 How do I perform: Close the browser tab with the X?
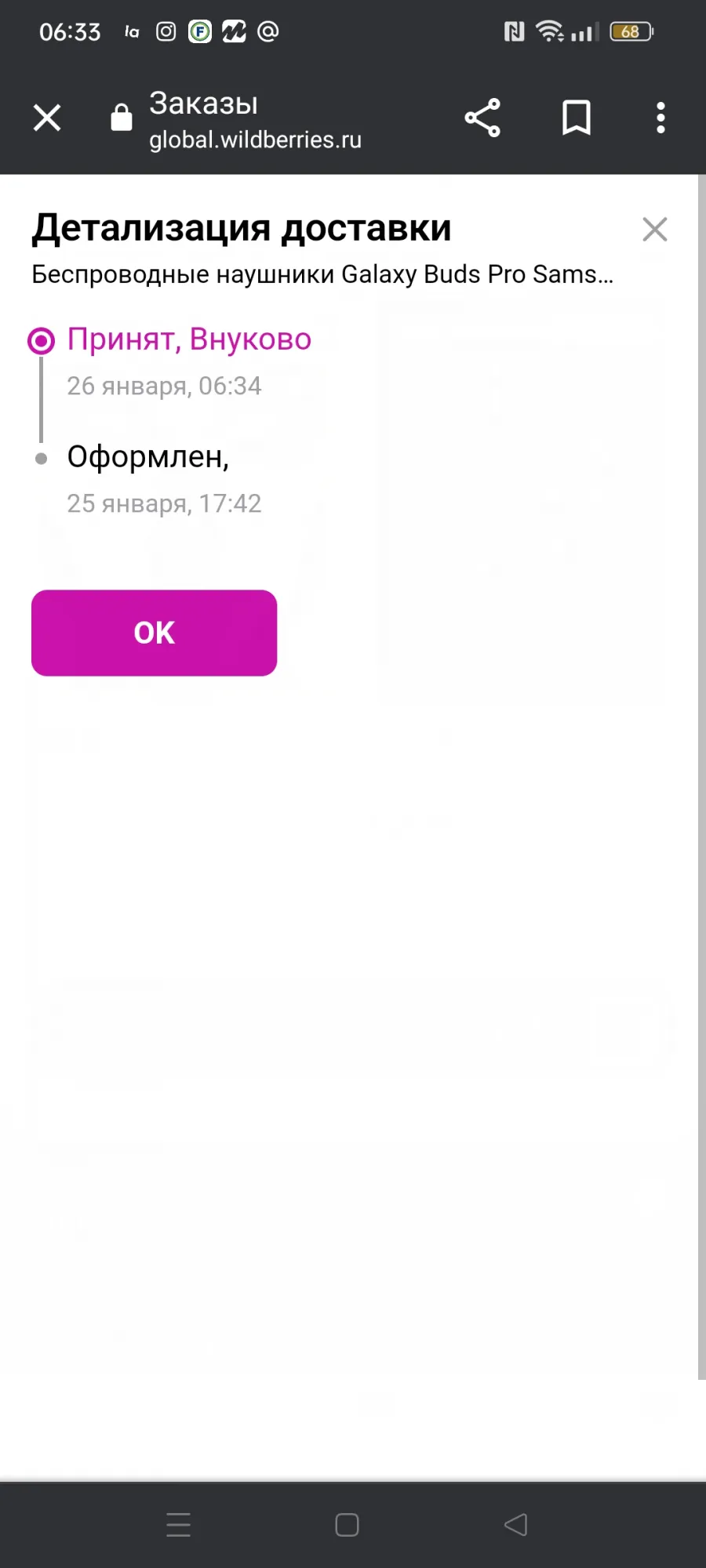(x=47, y=118)
